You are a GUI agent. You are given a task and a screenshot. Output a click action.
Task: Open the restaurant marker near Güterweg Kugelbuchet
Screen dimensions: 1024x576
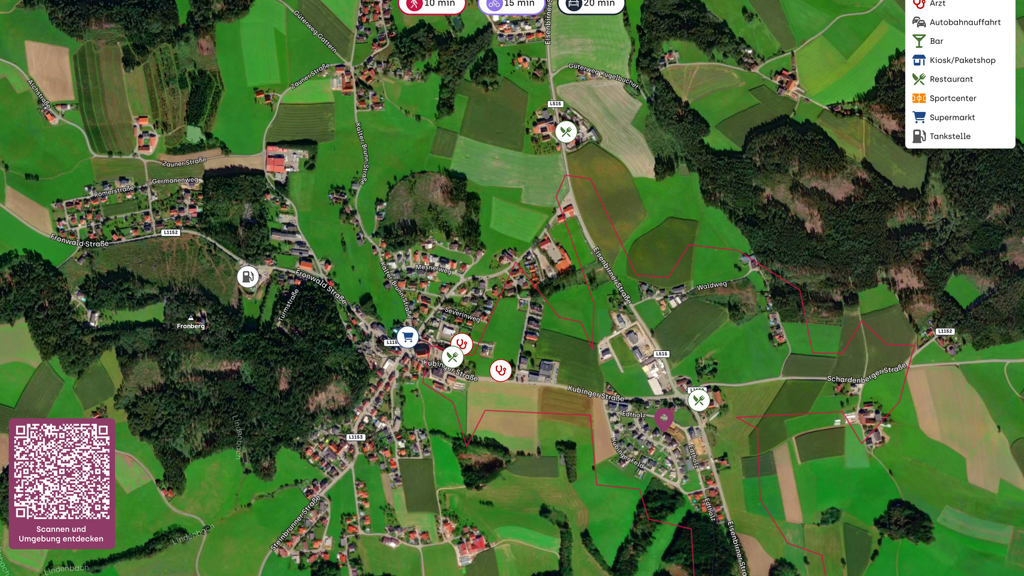click(566, 132)
